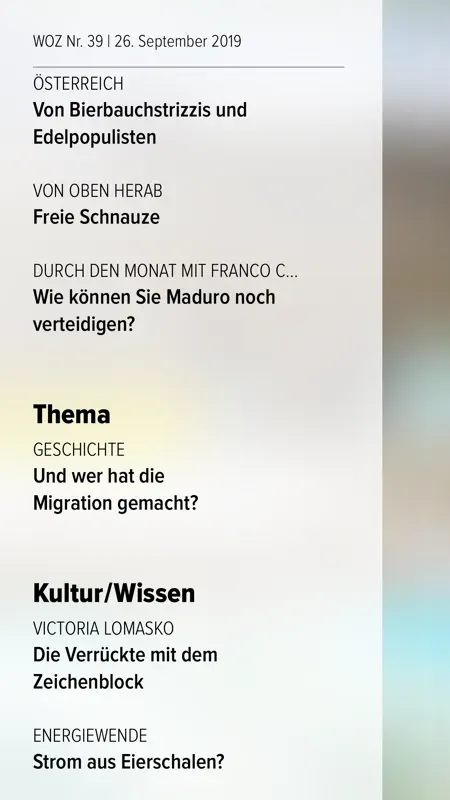
Task: Open Die Verrückte mit dem Zeichenblock
Action: 125,668
